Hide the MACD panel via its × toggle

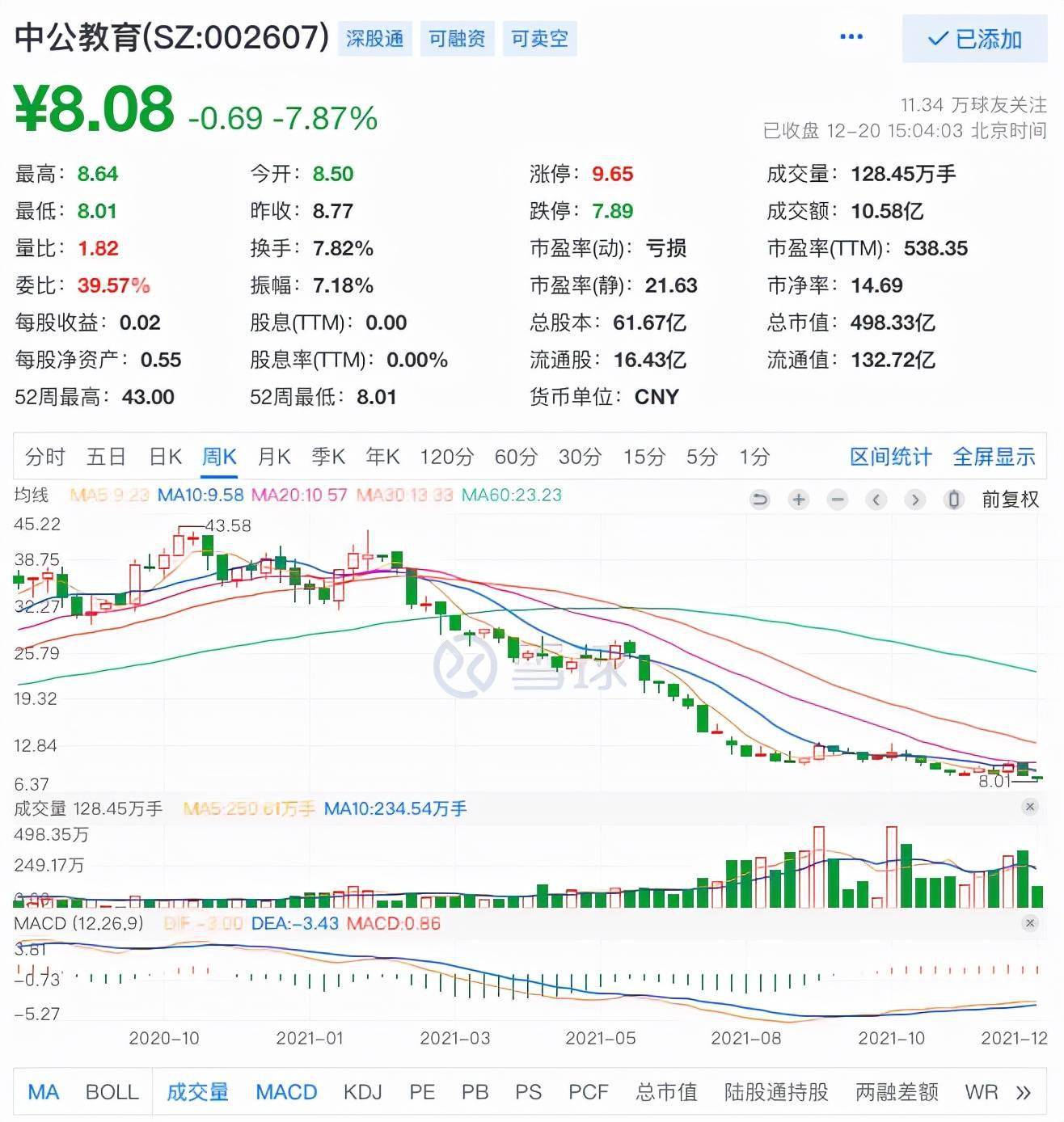(1029, 922)
